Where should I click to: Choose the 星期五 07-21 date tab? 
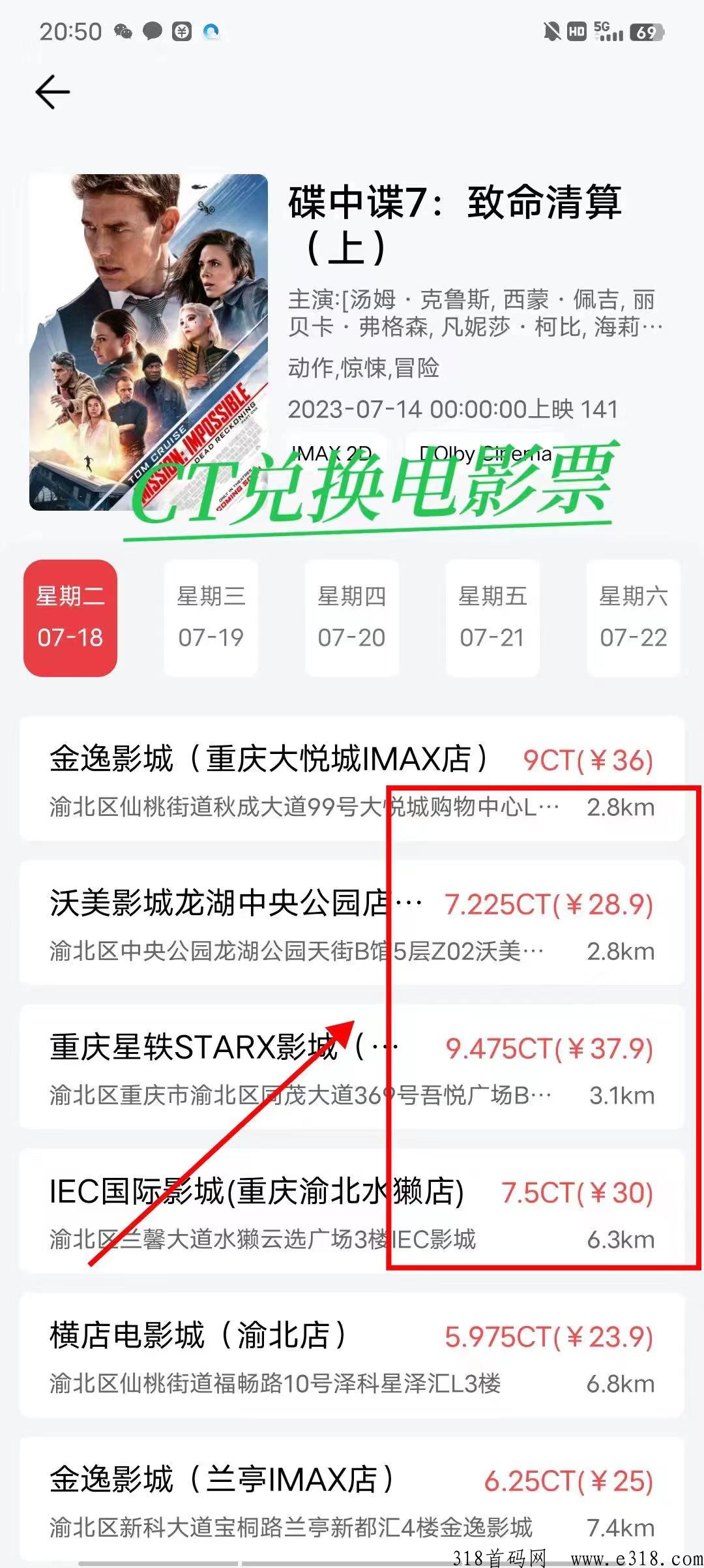tap(492, 617)
